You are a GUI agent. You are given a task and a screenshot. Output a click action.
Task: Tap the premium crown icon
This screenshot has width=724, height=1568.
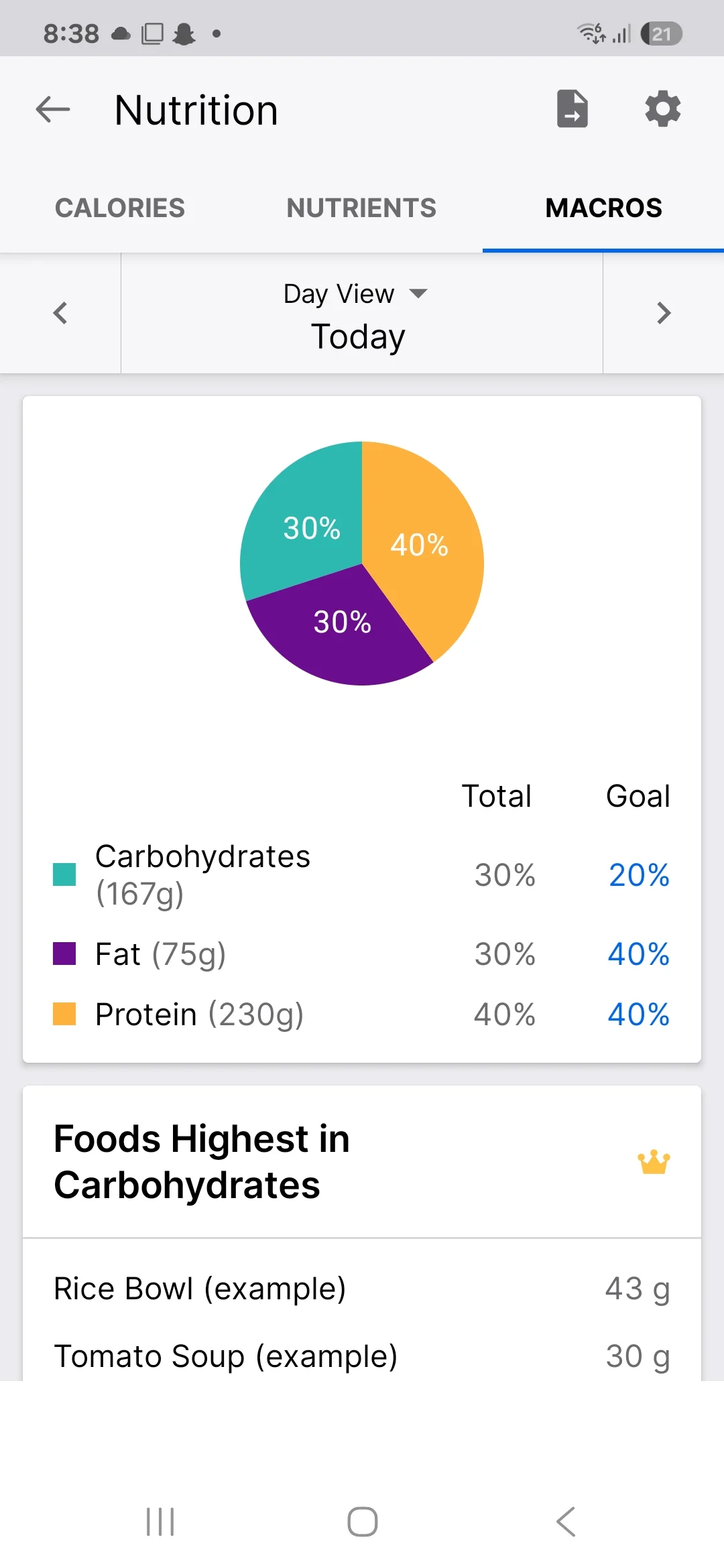[654, 1162]
